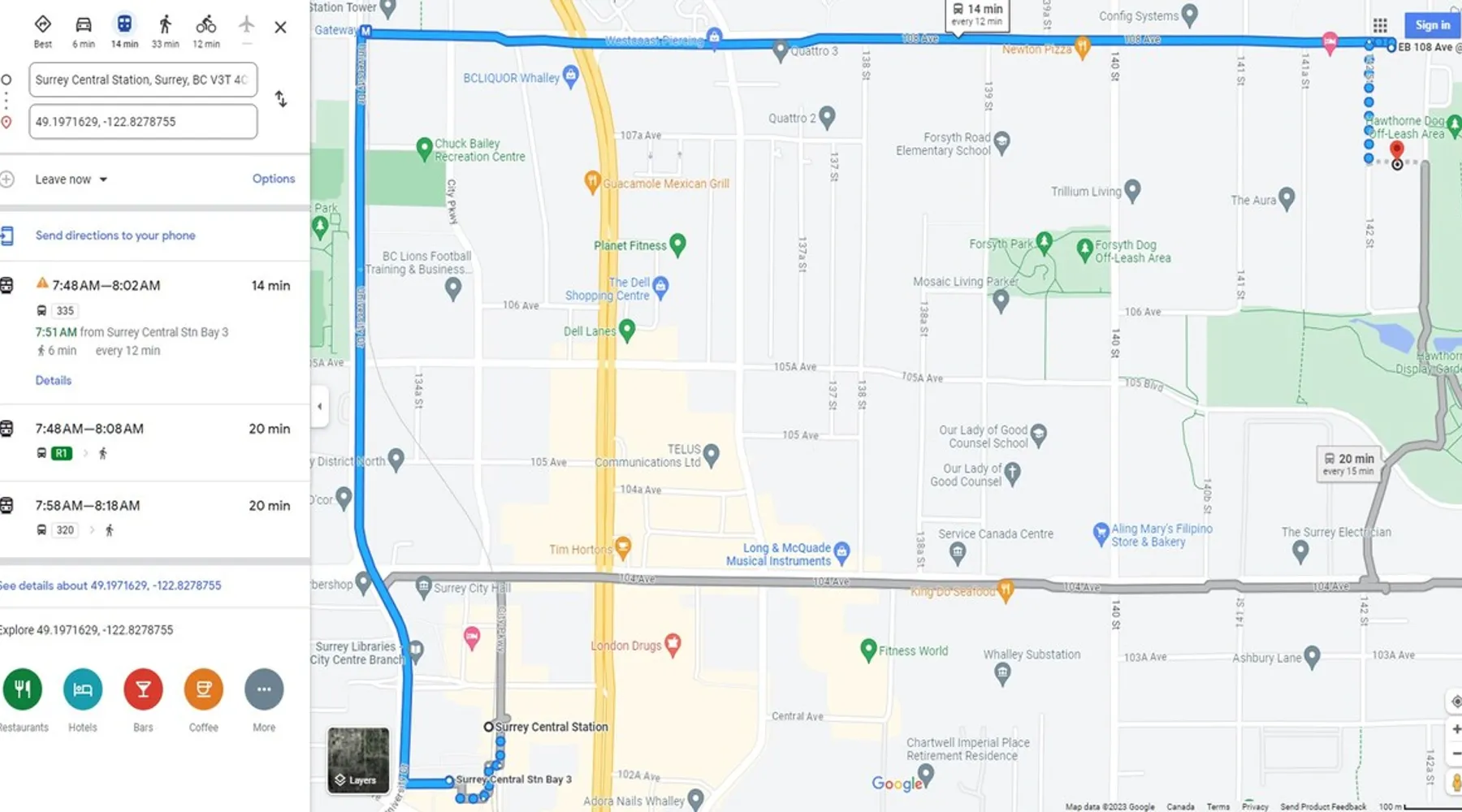1462x812 pixels.
Task: Edit the Surrey Central Station starting point
Action: 142,80
